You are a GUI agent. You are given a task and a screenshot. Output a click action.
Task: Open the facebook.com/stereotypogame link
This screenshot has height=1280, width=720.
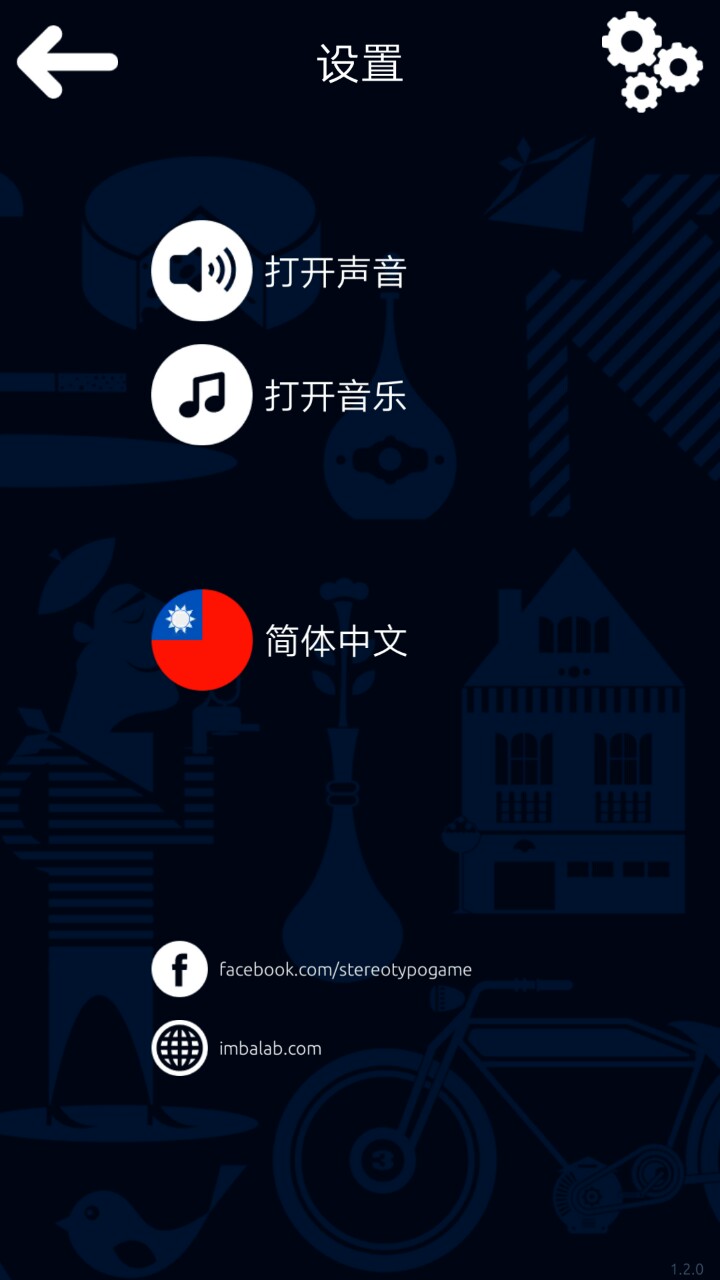pos(344,969)
